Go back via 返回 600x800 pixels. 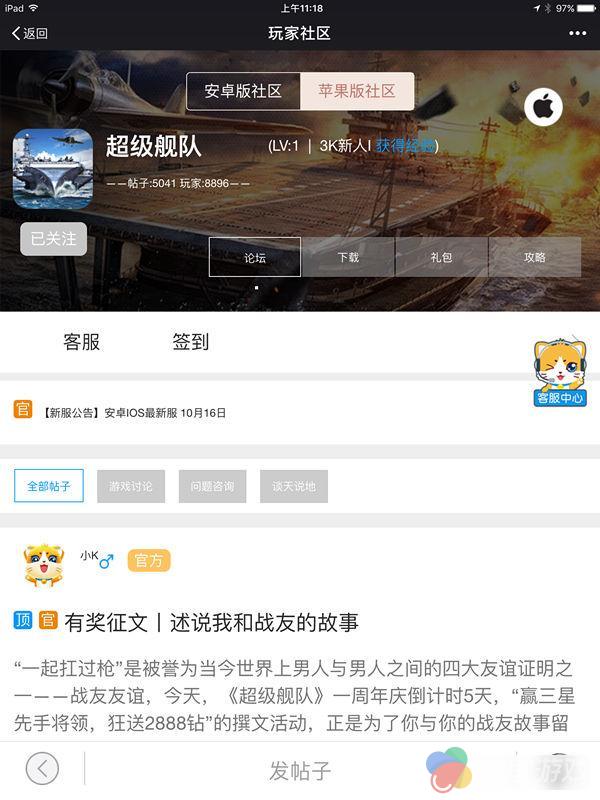click(30, 33)
